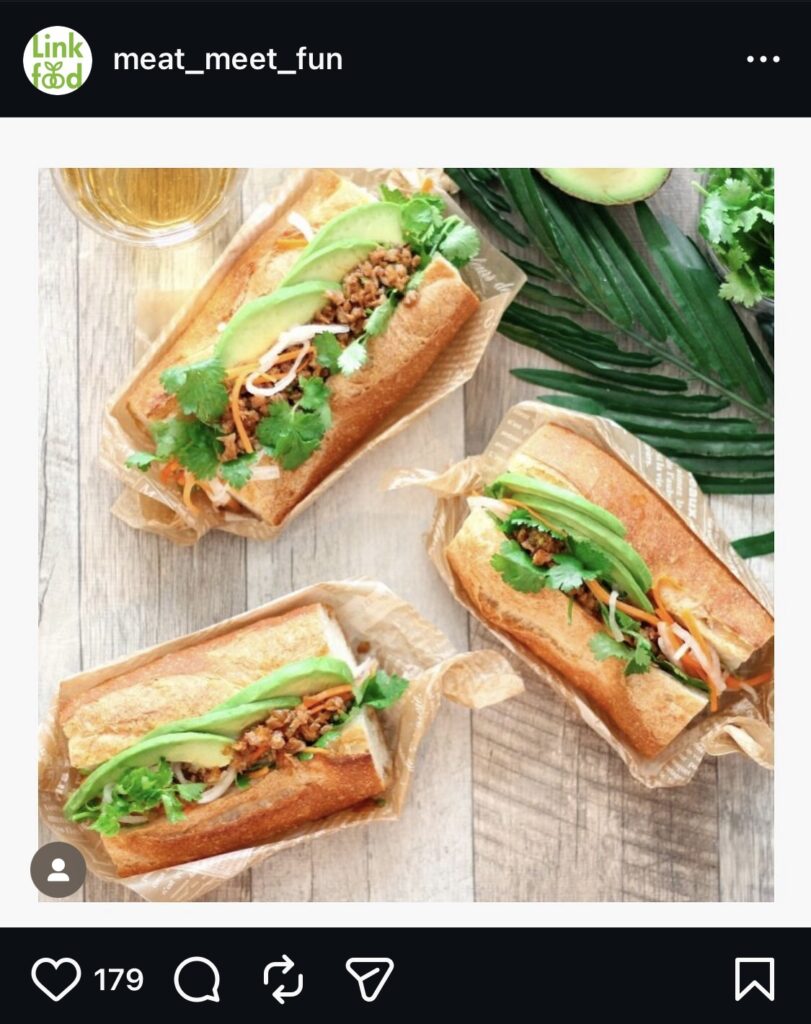The width and height of the screenshot is (811, 1024).
Task: Open the comments on this post
Action: [x=196, y=979]
